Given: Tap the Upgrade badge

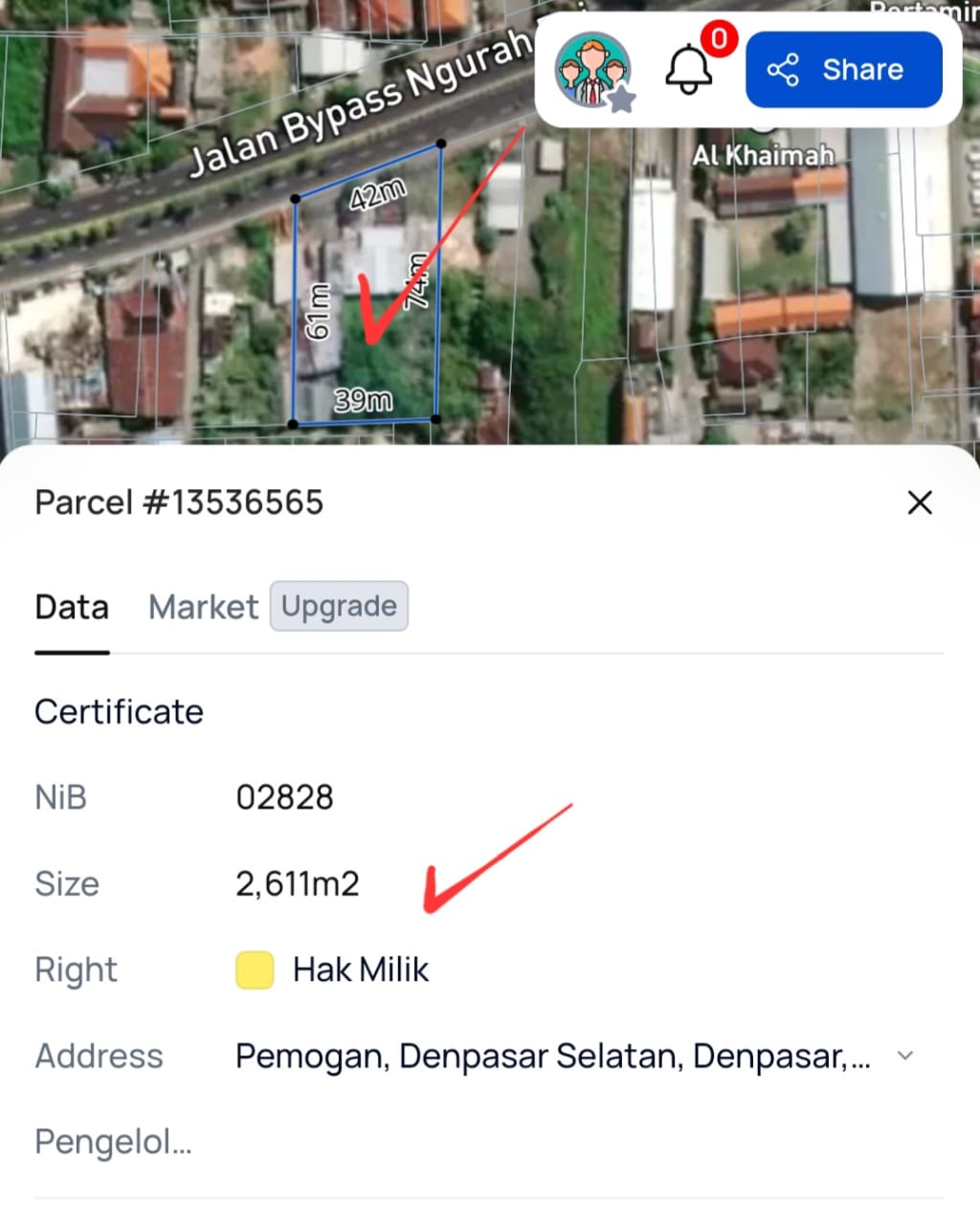Looking at the screenshot, I should pyautogui.click(x=339, y=607).
